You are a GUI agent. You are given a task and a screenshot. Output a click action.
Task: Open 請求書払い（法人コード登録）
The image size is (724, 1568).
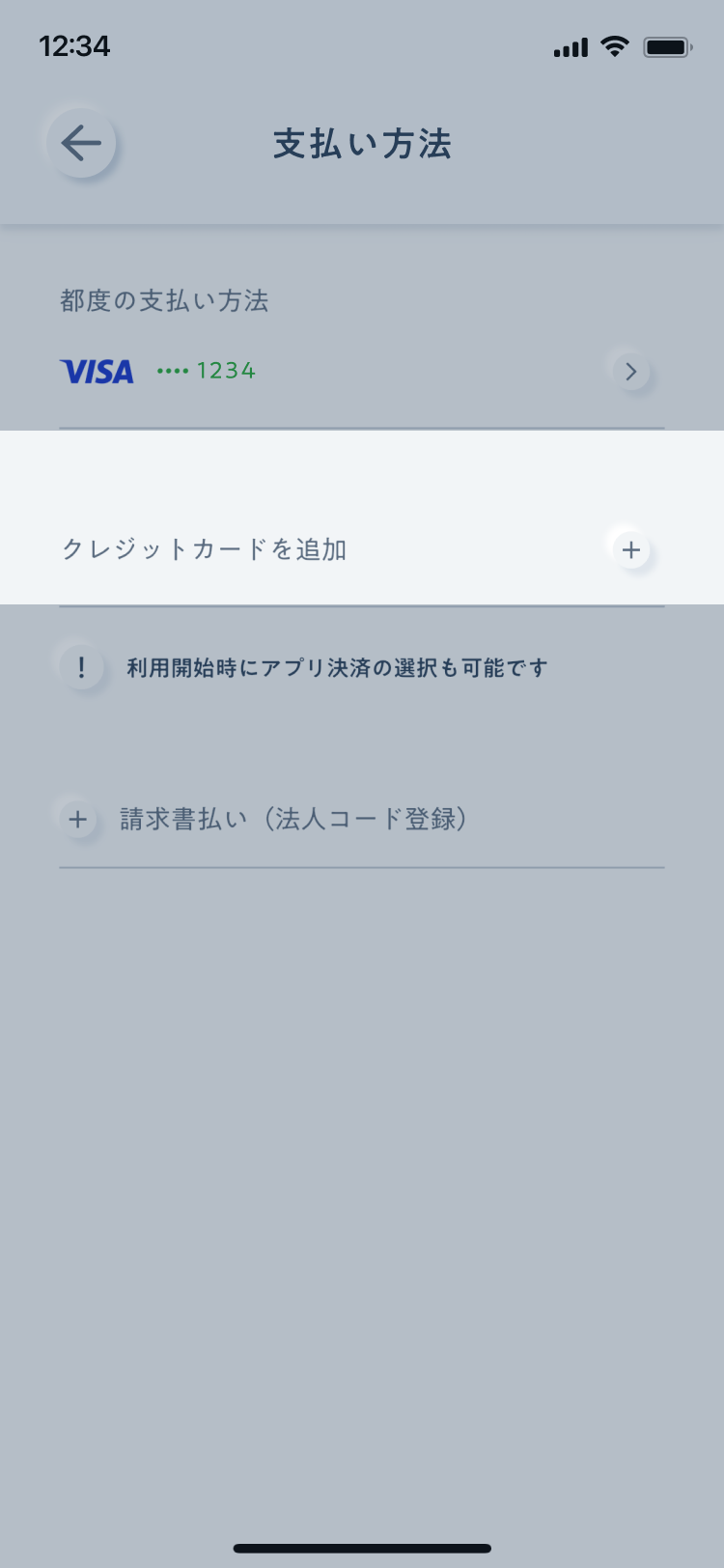(x=362, y=820)
